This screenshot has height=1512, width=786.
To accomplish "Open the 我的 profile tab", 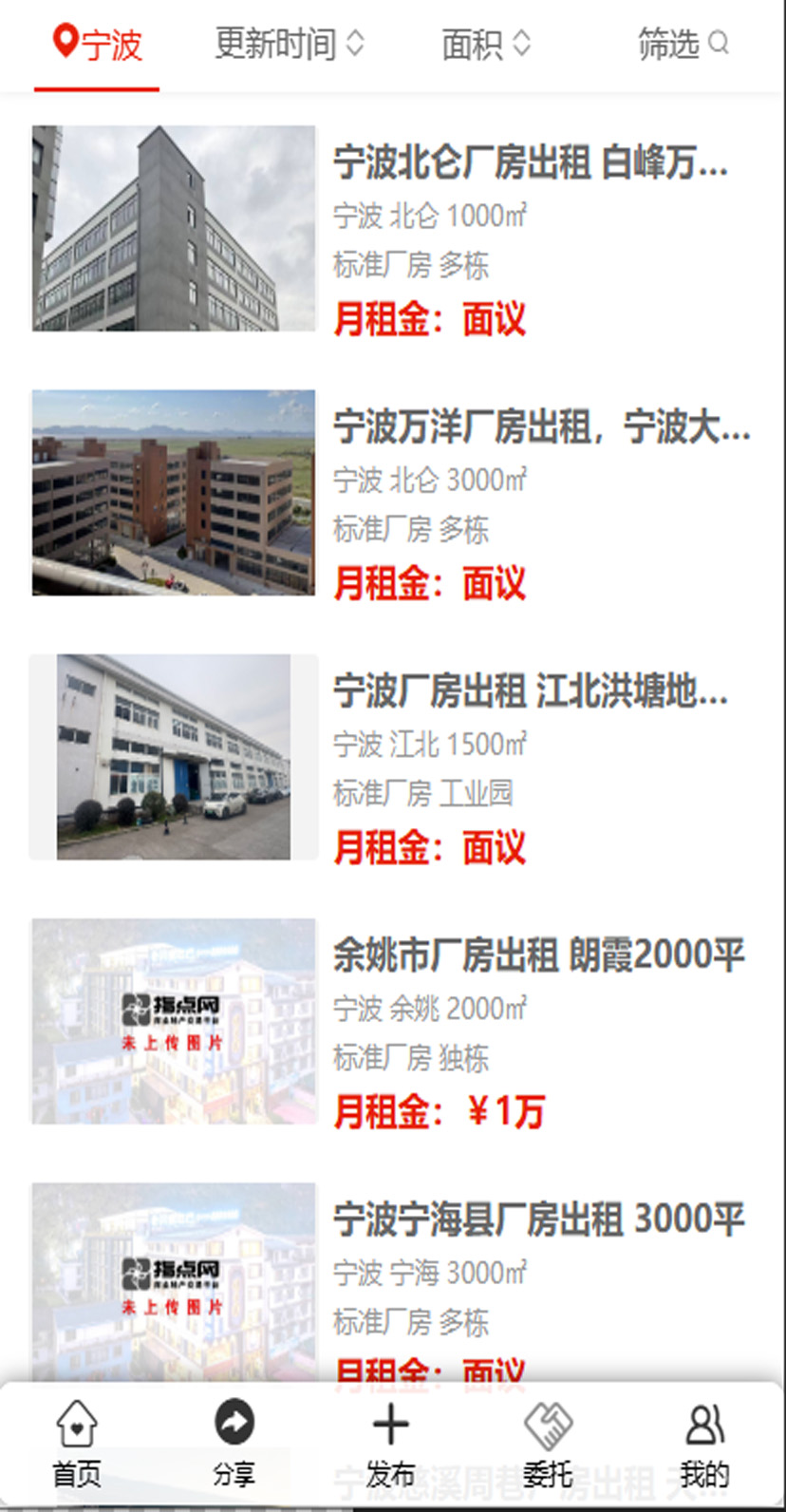I will coord(704,1445).
